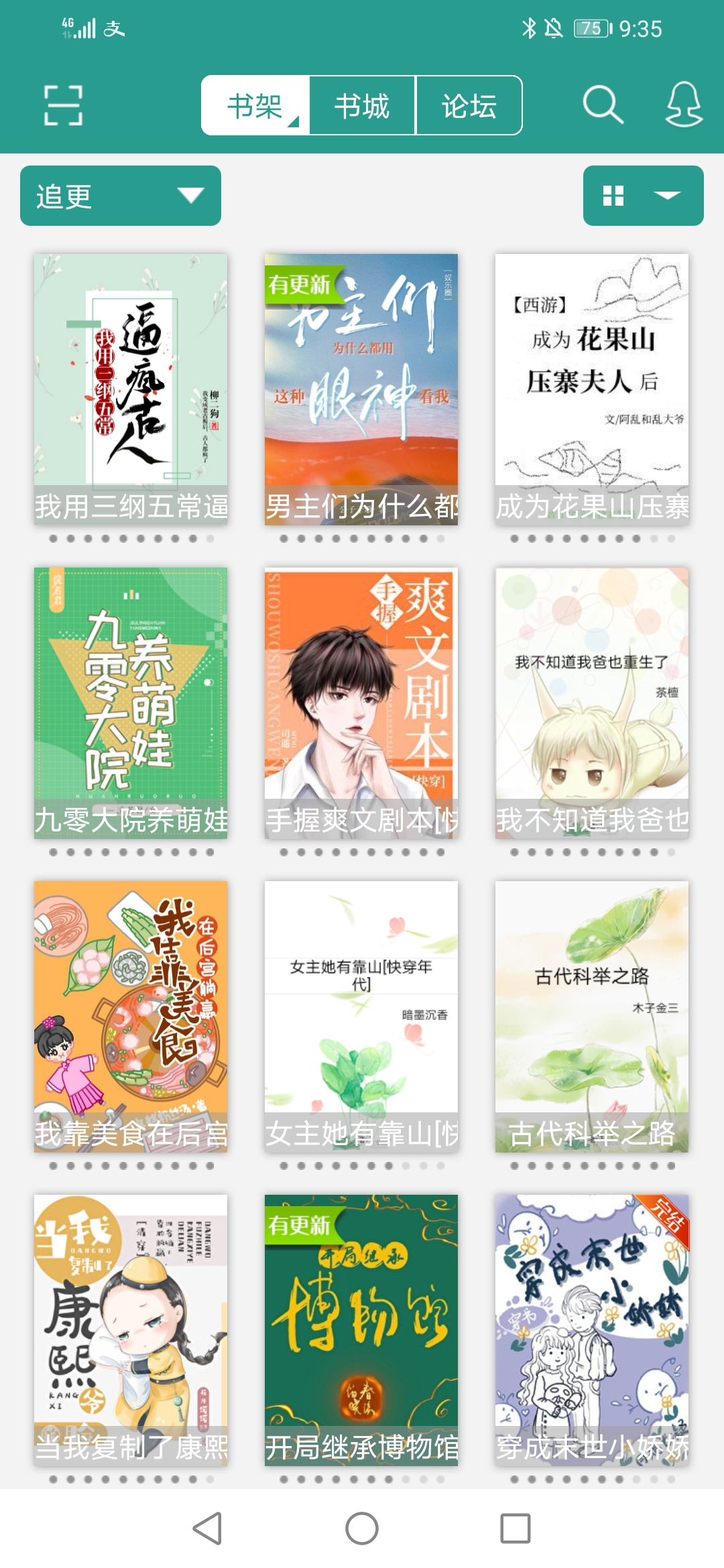
Task: Open the book 古代科举之路
Action: [592, 1016]
